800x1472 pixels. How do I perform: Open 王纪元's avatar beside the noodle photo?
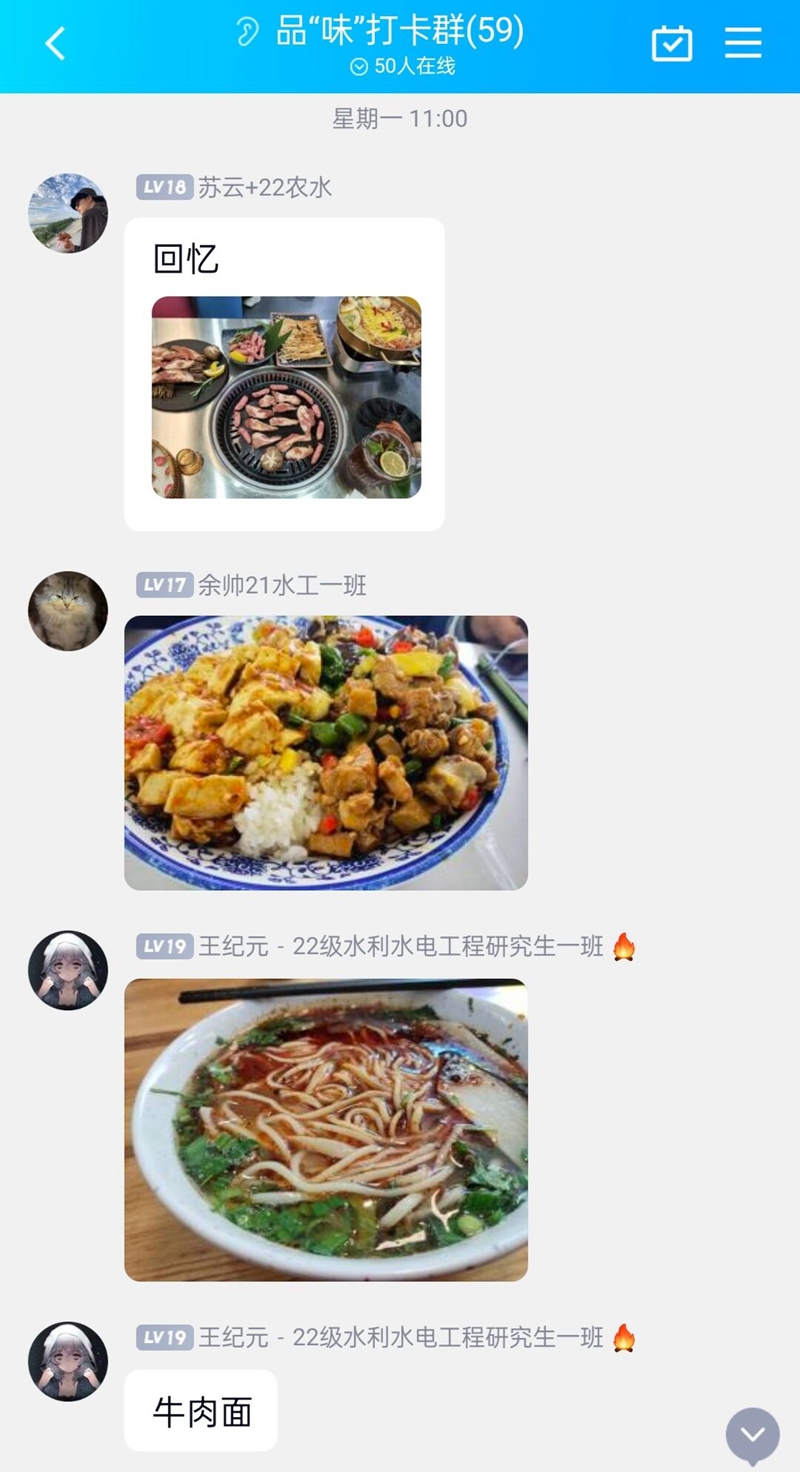pos(68,971)
